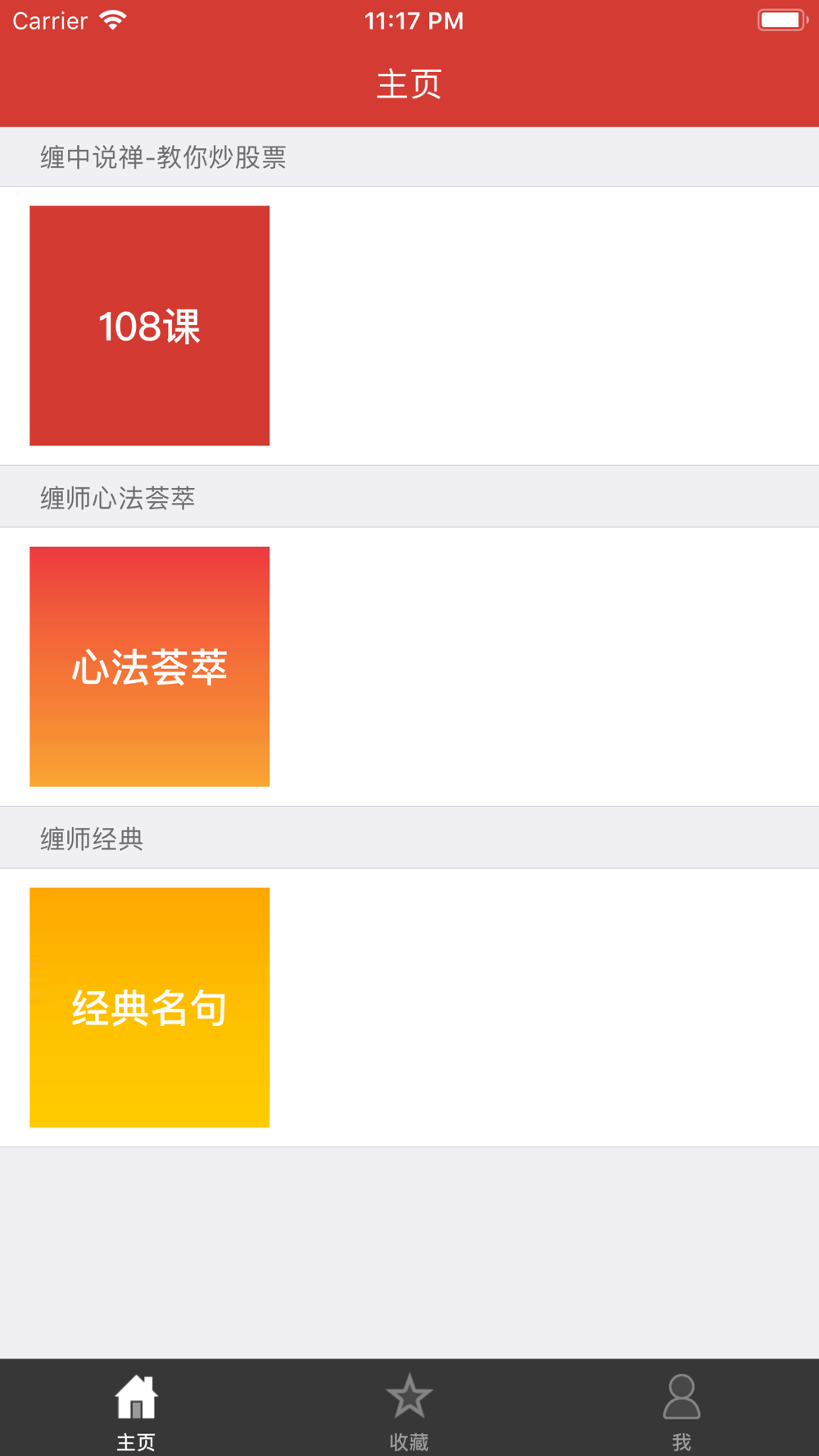The height and width of the screenshot is (1456, 819).
Task: Open the 经典名句 tile
Action: 149,1007
